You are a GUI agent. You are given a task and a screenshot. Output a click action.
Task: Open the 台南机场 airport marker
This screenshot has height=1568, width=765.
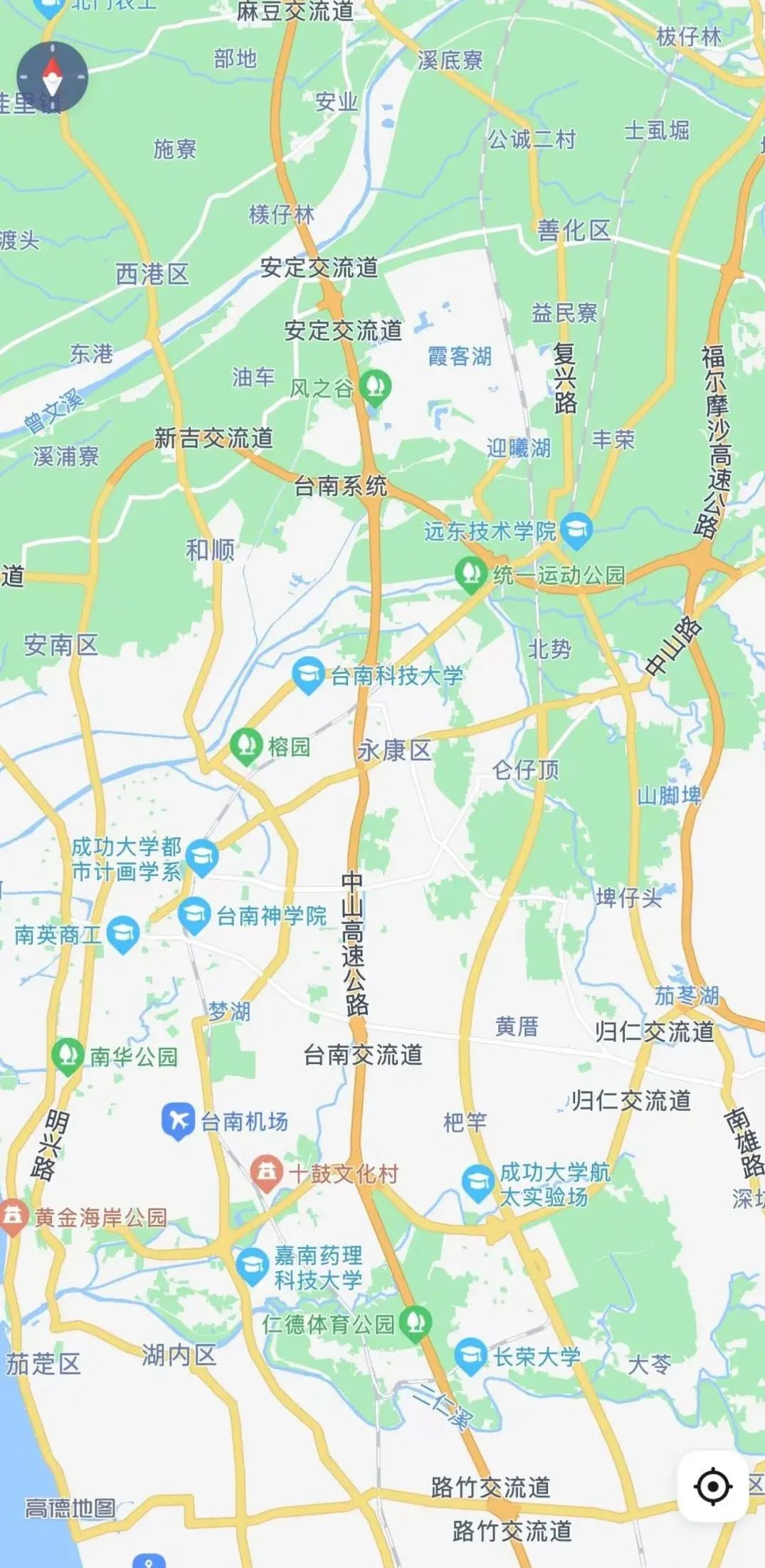pyautogui.click(x=178, y=1122)
